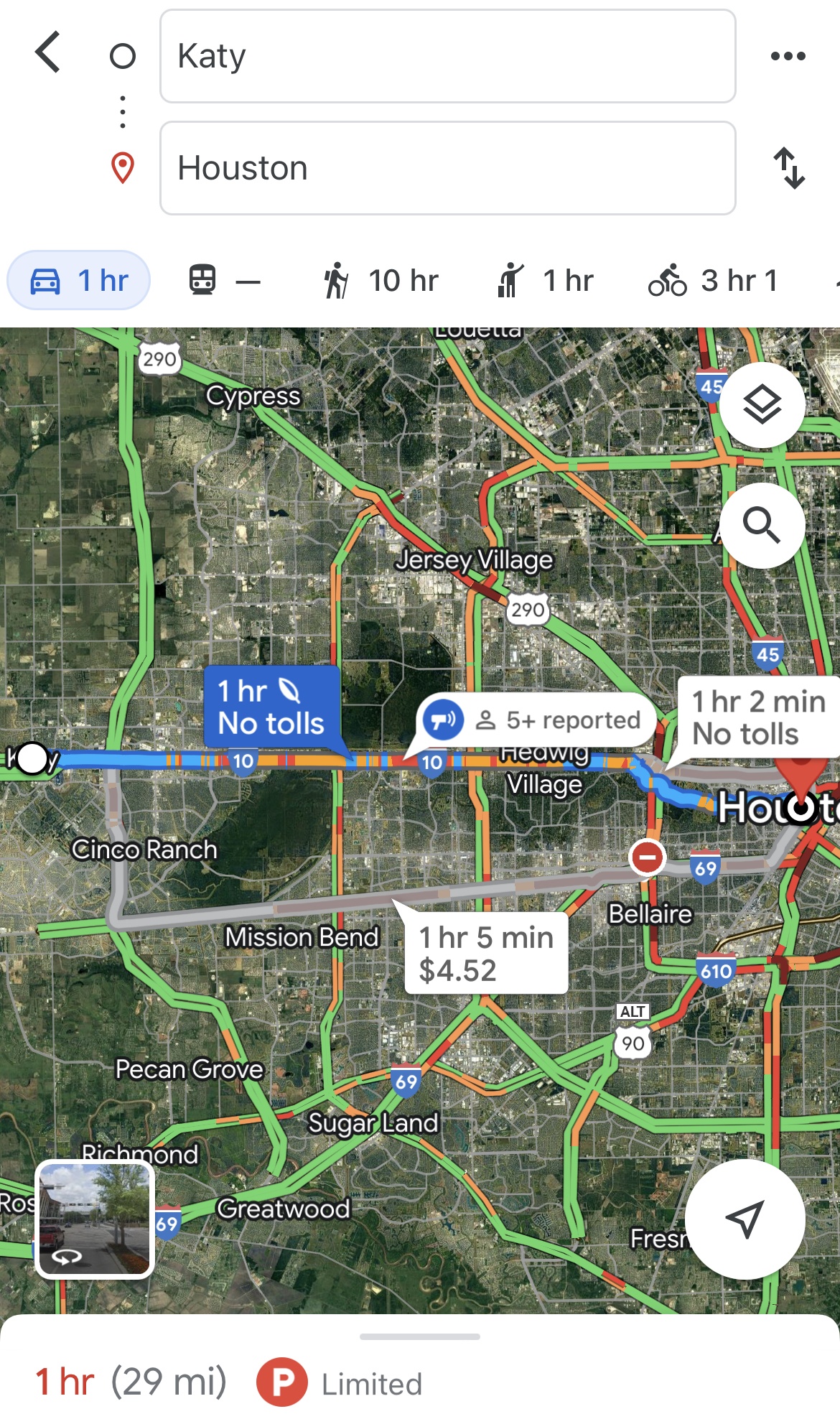The width and height of the screenshot is (840, 1414).
Task: Edit the starting point Katy
Action: coord(447,56)
